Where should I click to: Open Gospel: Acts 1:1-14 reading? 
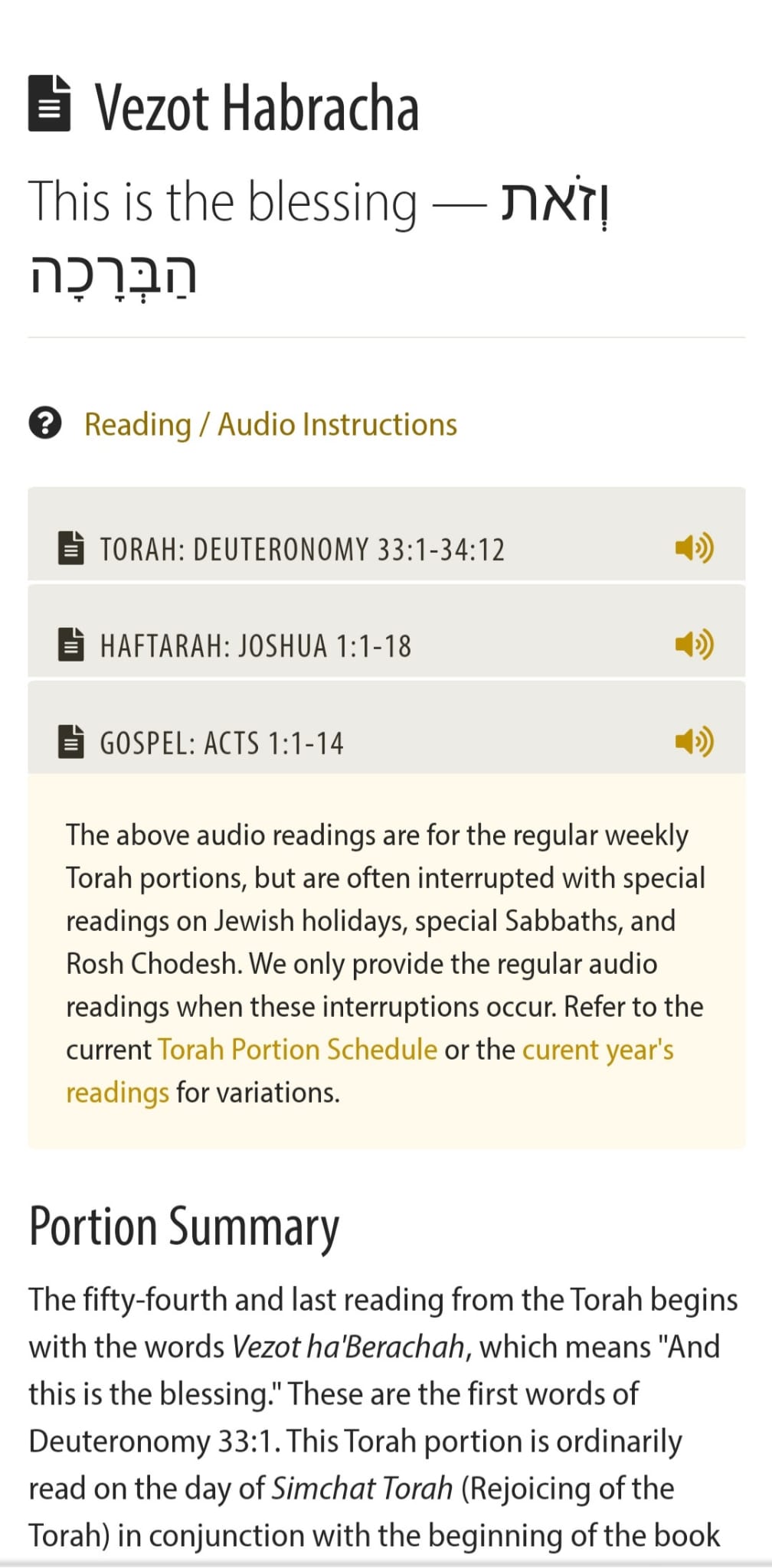(x=221, y=743)
